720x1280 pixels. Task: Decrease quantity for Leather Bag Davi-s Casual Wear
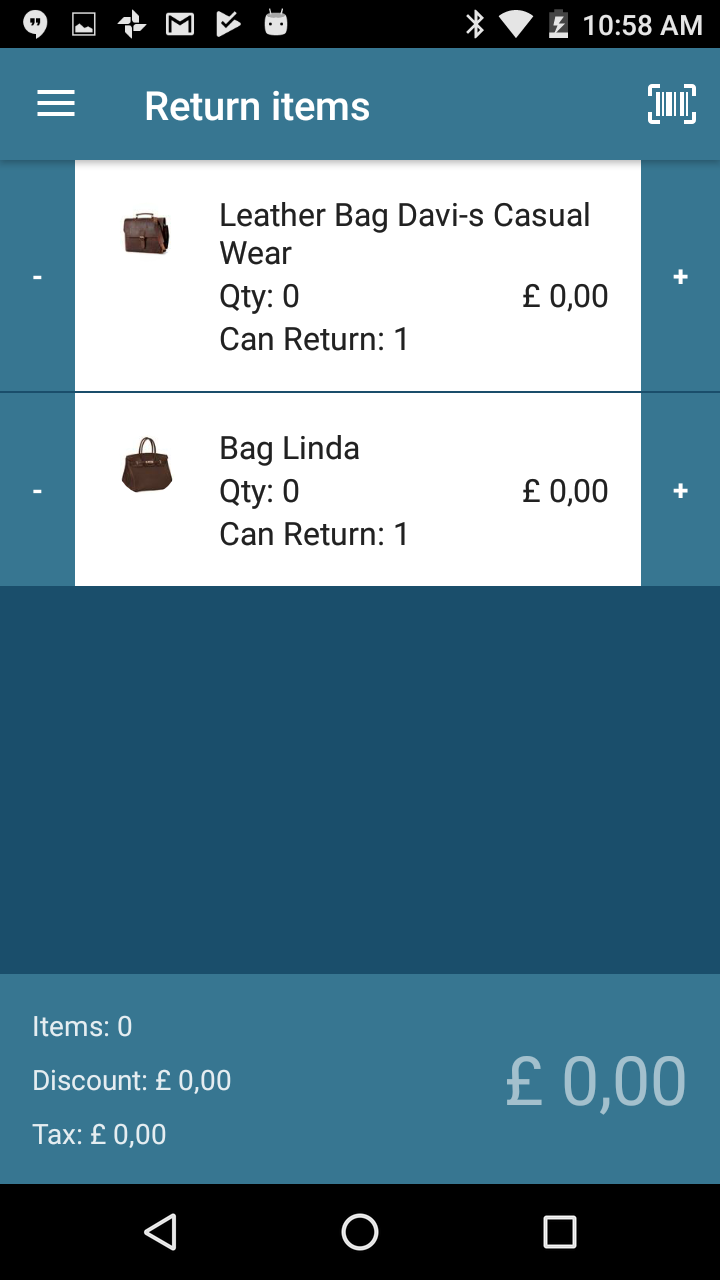[37, 276]
